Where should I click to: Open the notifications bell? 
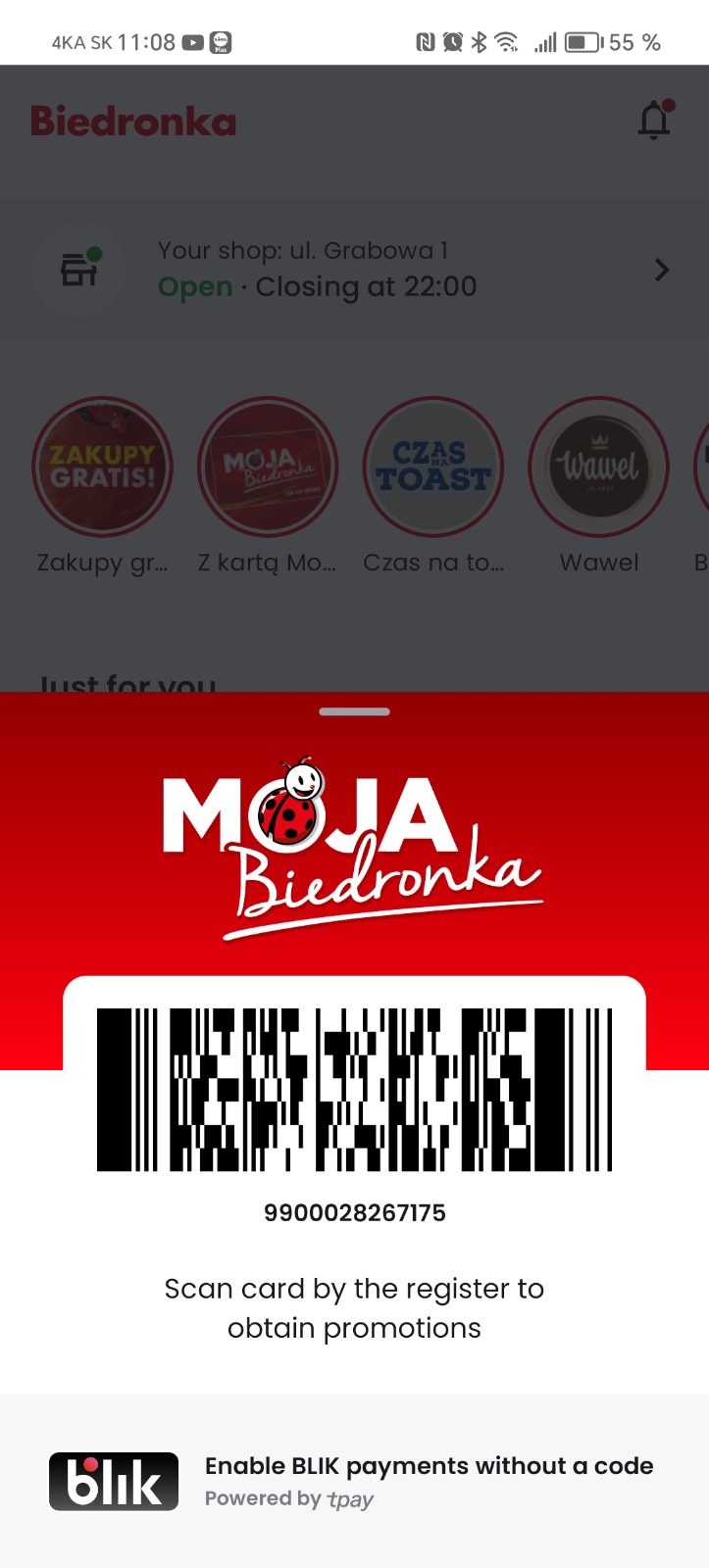point(654,122)
